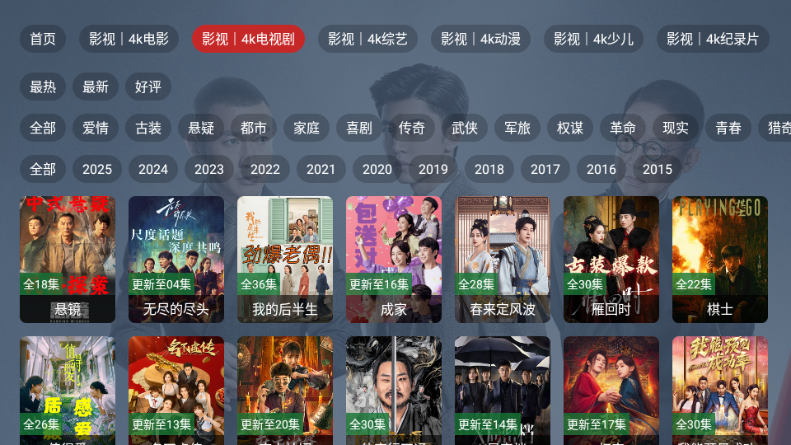Select the year 2015 chip
Screen dimensions: 791x445
pos(657,169)
